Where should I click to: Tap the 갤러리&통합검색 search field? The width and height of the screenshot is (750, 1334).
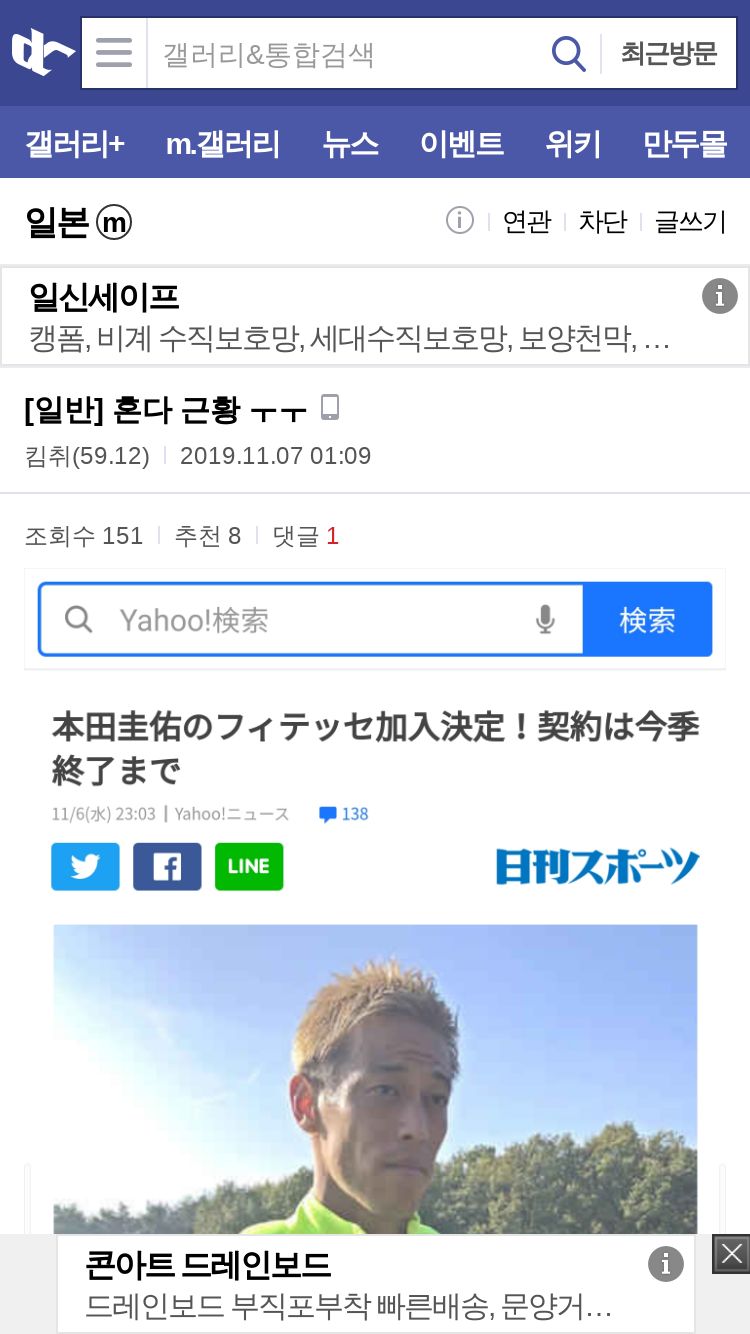345,53
